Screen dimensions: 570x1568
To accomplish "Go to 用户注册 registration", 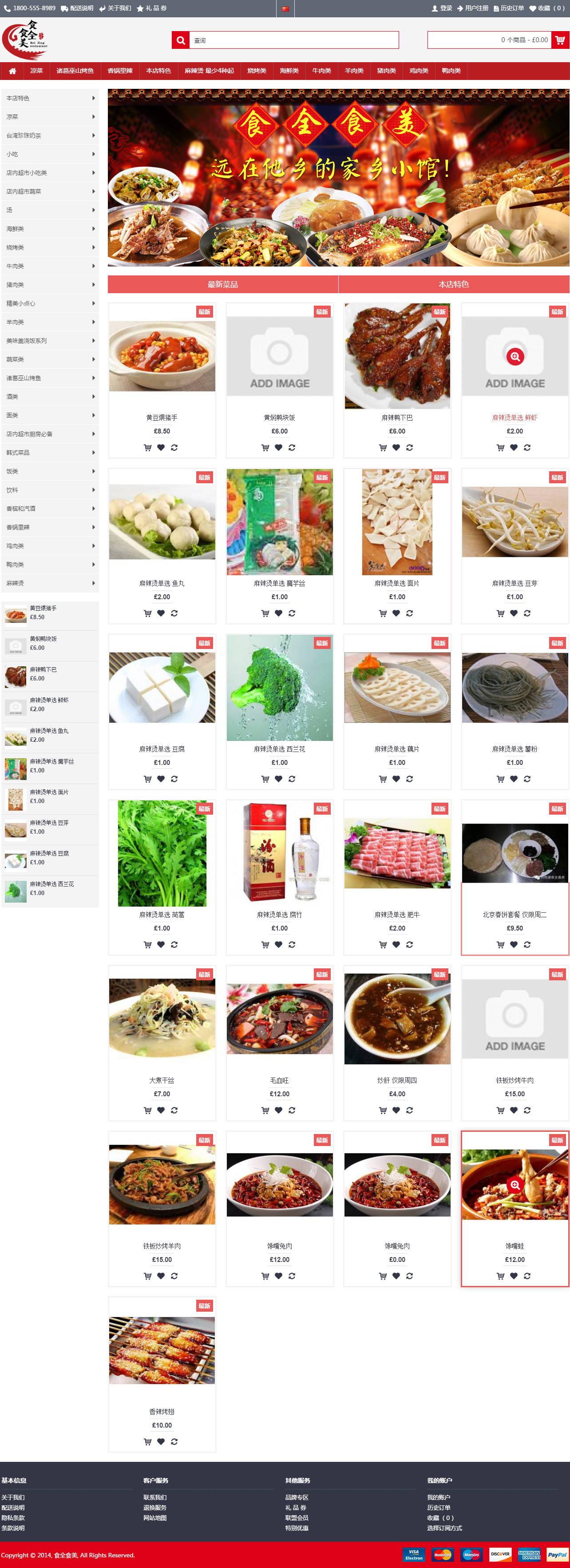I will (473, 8).
